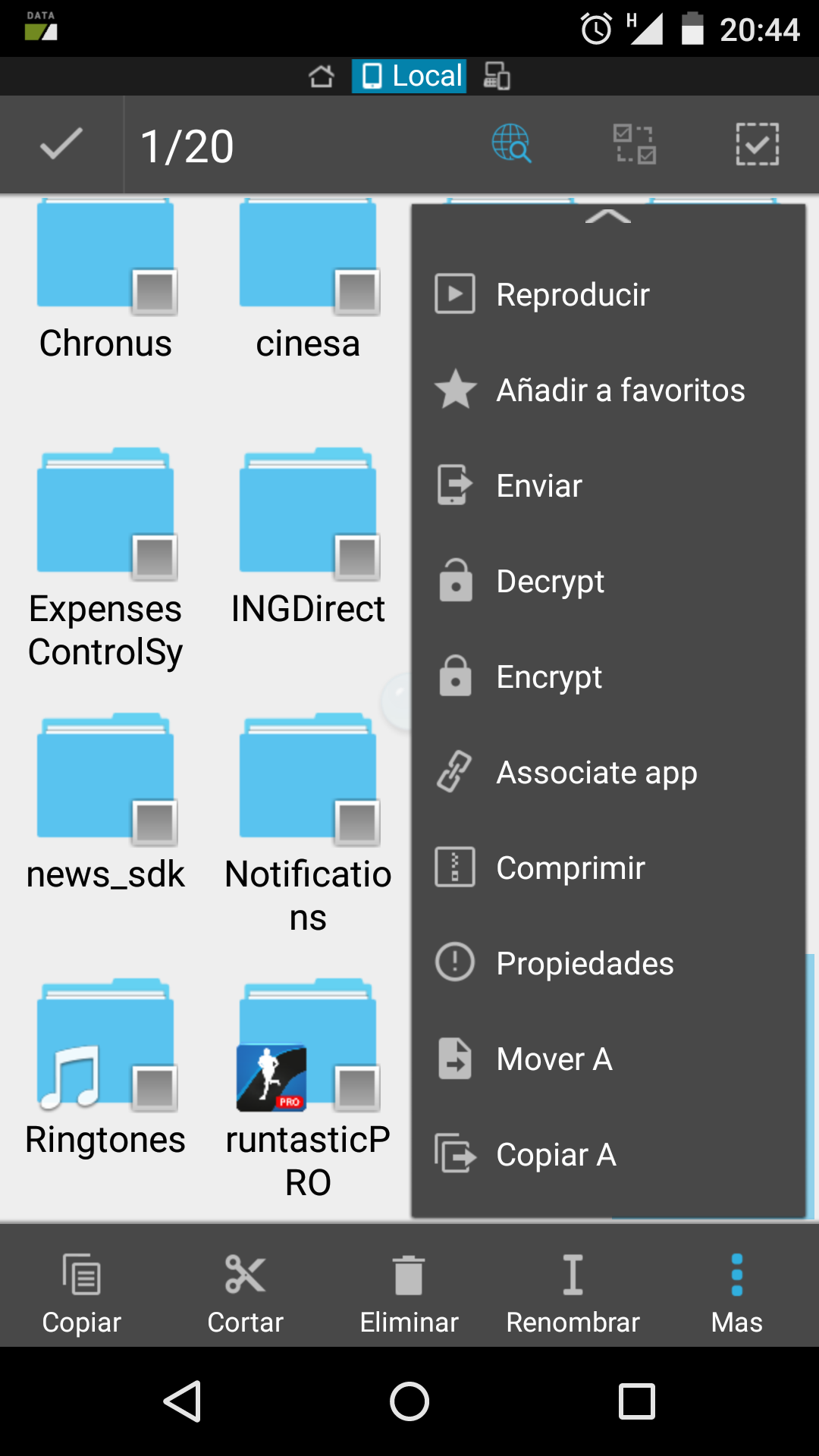Tick the checkbox on the Chronus folder
This screenshot has height=1456, width=819.
point(155,292)
